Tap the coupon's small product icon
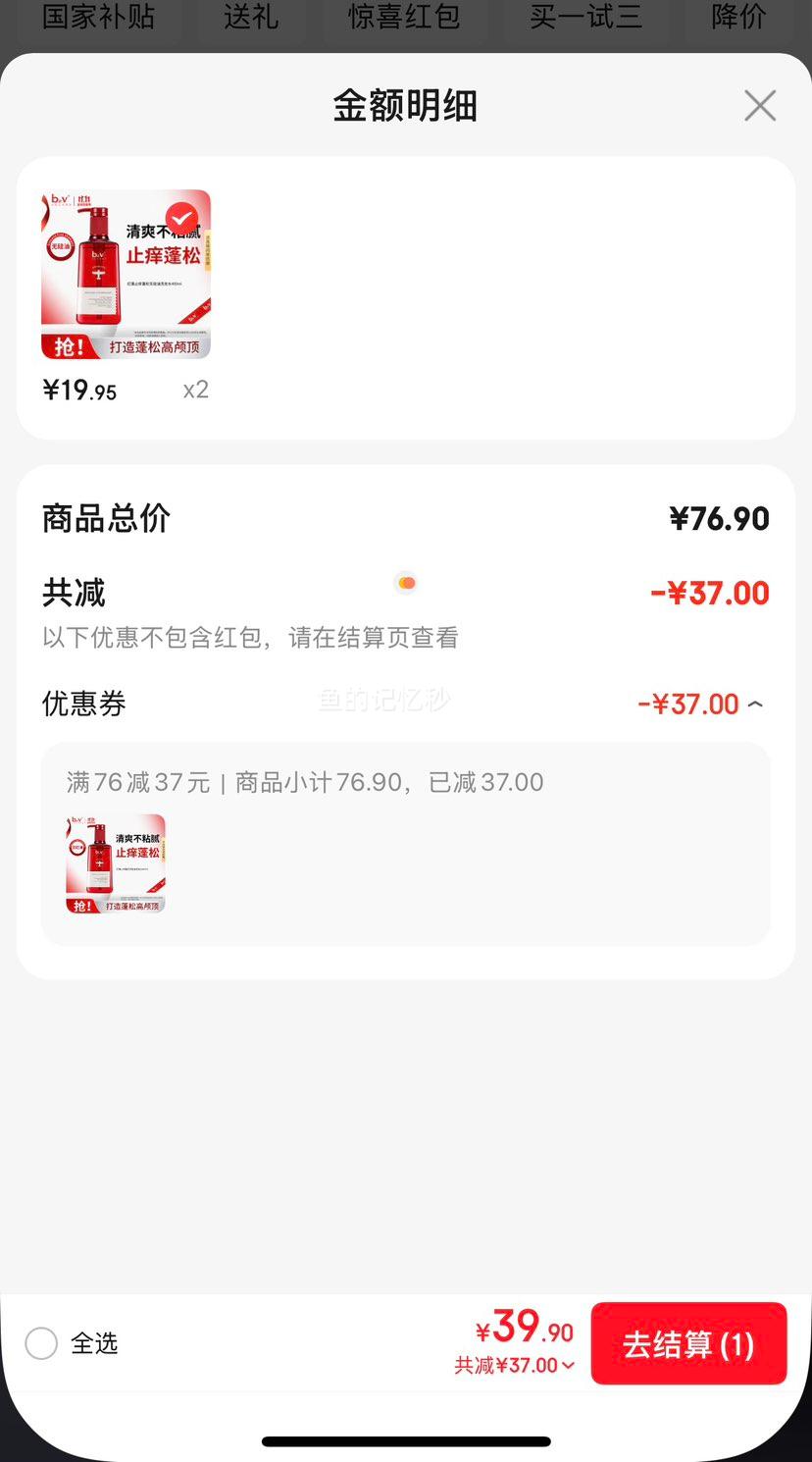Image resolution: width=812 pixels, height=1462 pixels. pos(115,862)
